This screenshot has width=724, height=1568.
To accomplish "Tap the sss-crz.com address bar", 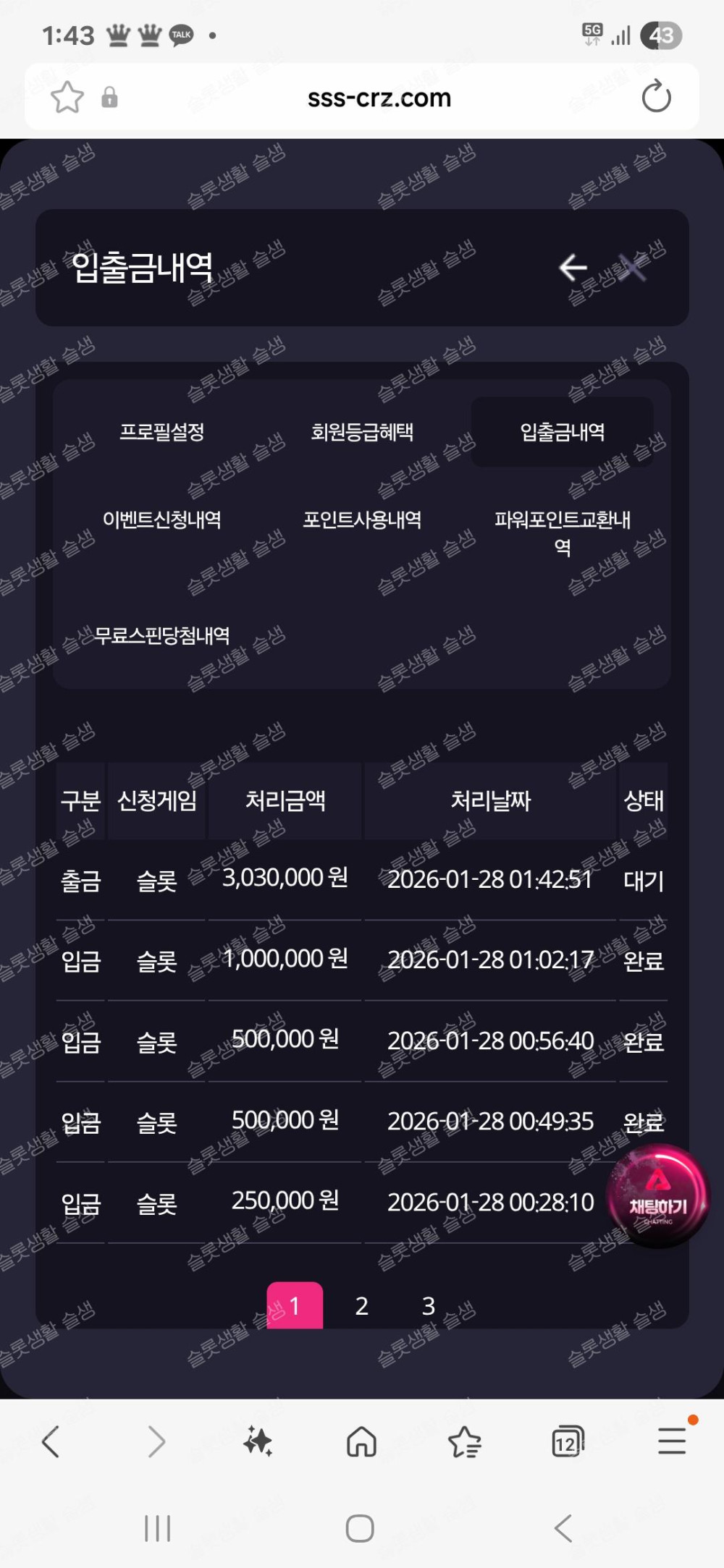I will (379, 98).
